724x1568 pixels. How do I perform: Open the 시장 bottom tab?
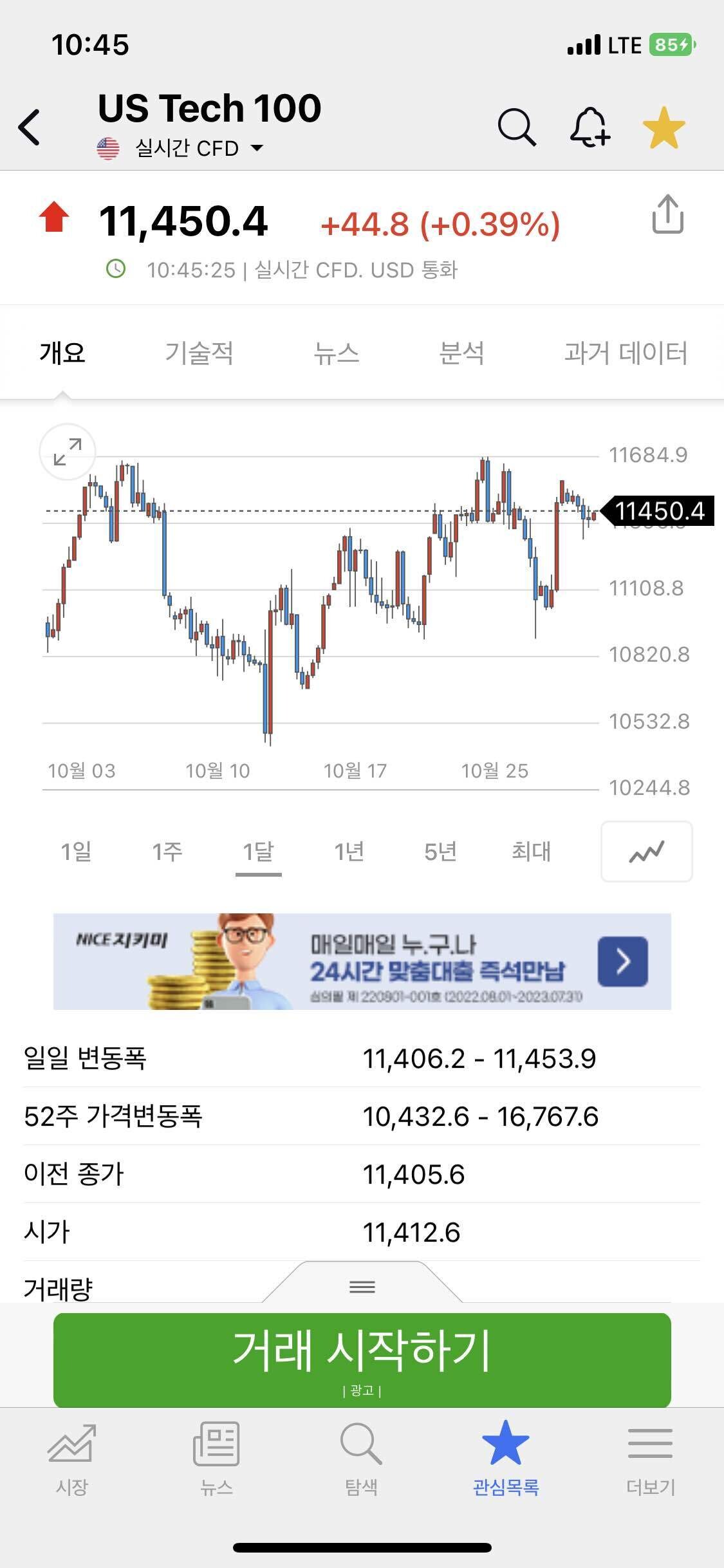pyautogui.click(x=71, y=1459)
